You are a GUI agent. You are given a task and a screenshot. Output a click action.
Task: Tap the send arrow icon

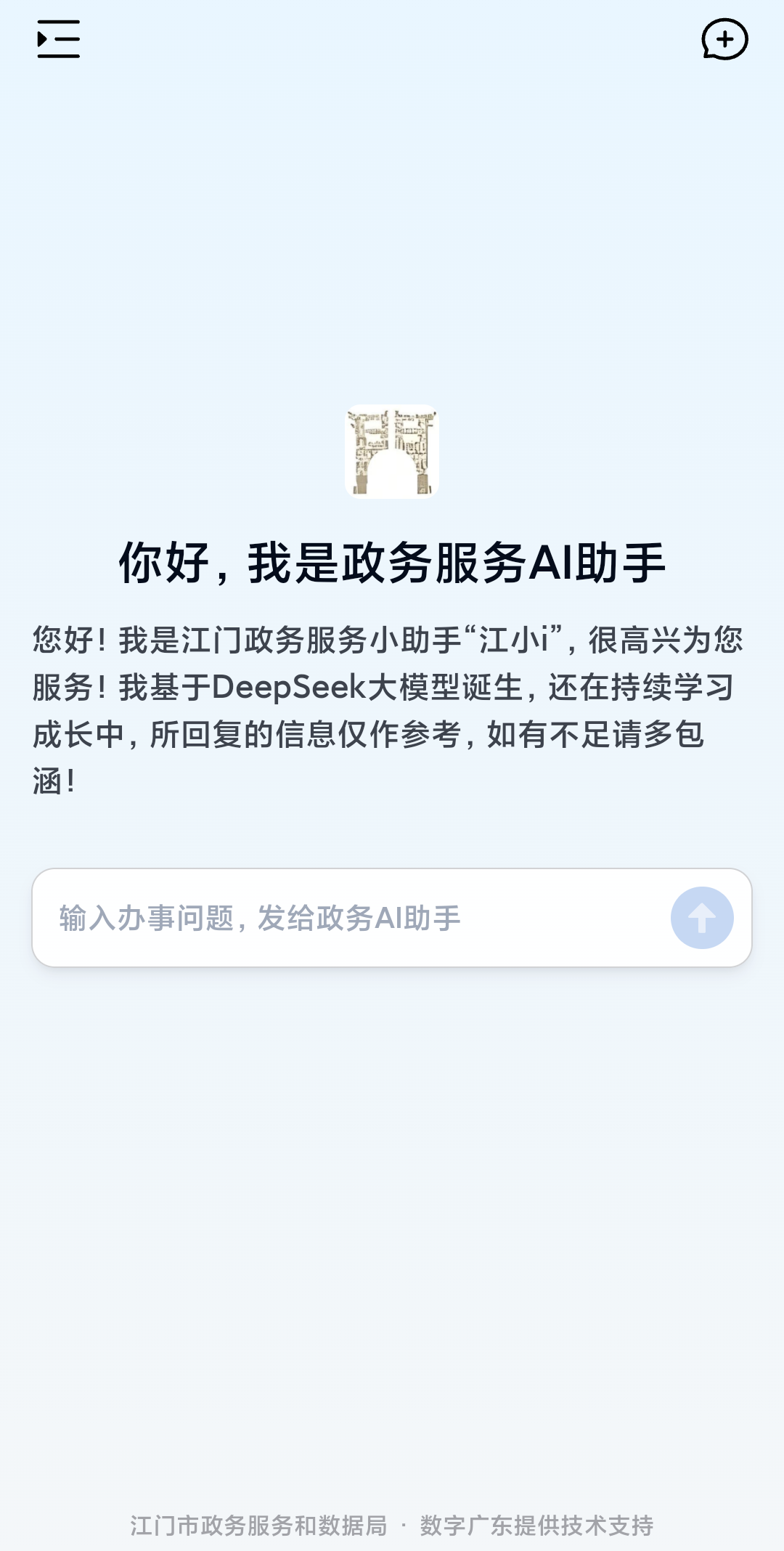click(701, 919)
